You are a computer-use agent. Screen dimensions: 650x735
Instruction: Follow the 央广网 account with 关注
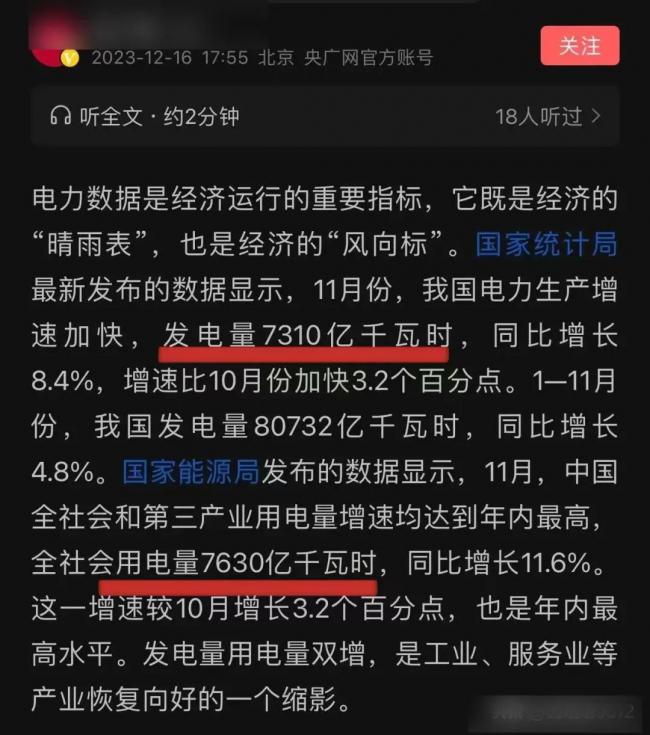click(579, 46)
